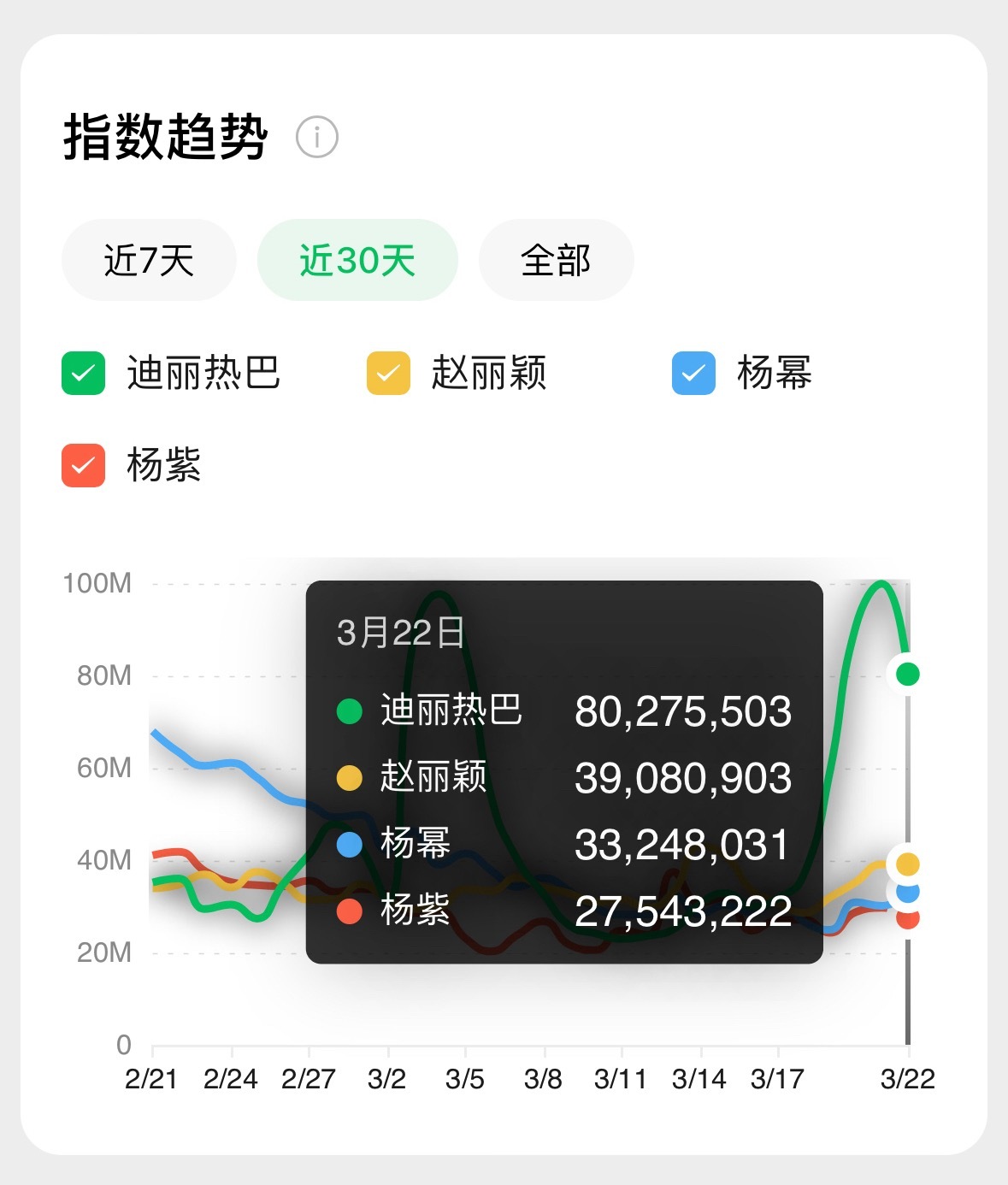Select the green endpoint marker on the chart line
This screenshot has width=1008, height=1185.
click(907, 675)
